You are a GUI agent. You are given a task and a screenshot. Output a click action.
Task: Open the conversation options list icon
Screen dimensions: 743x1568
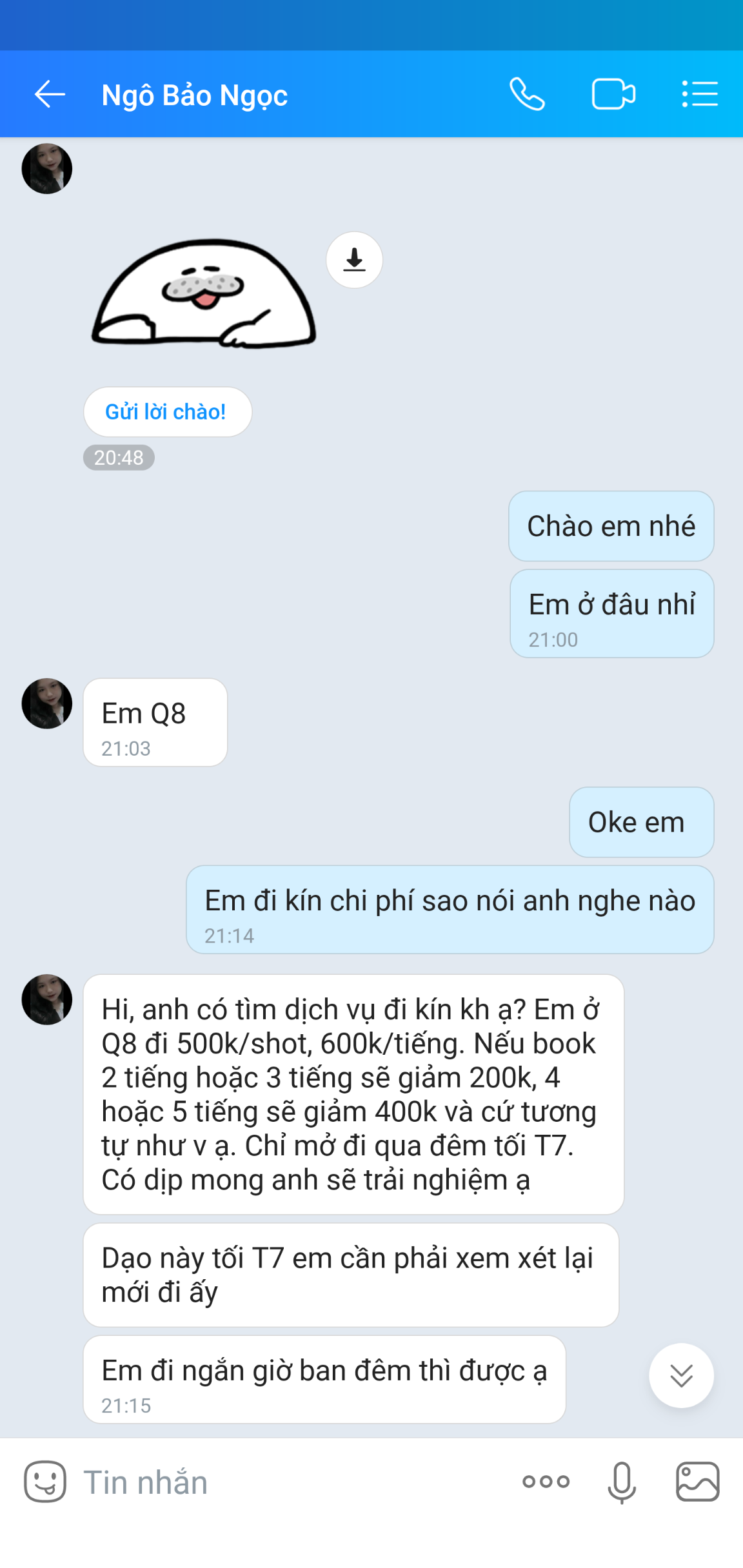click(x=700, y=94)
